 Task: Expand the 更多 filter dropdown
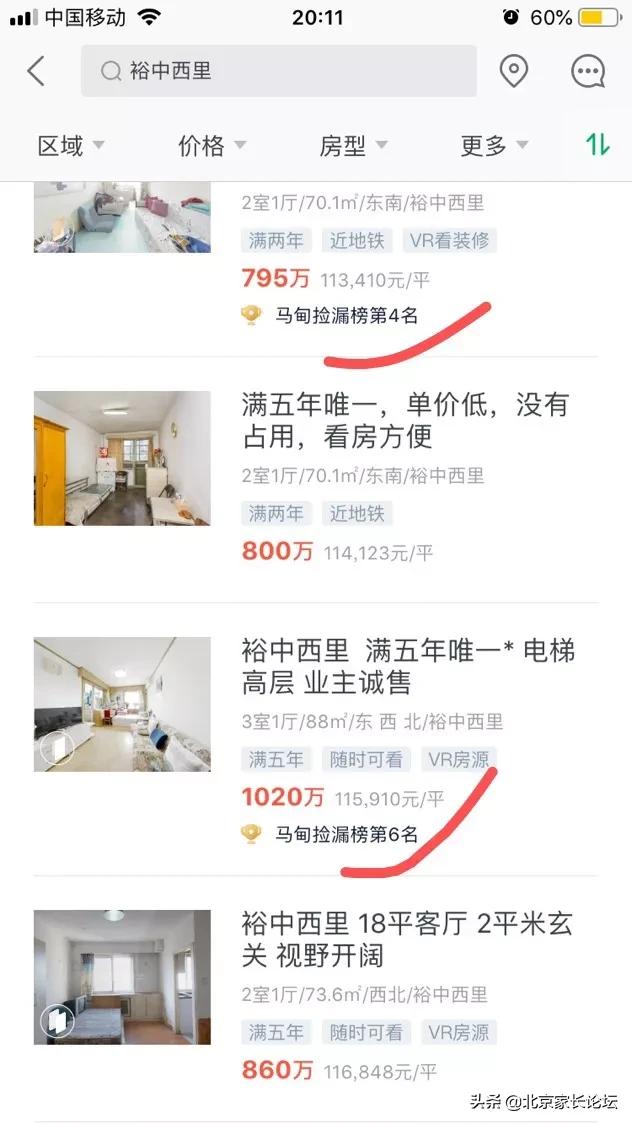click(493, 146)
